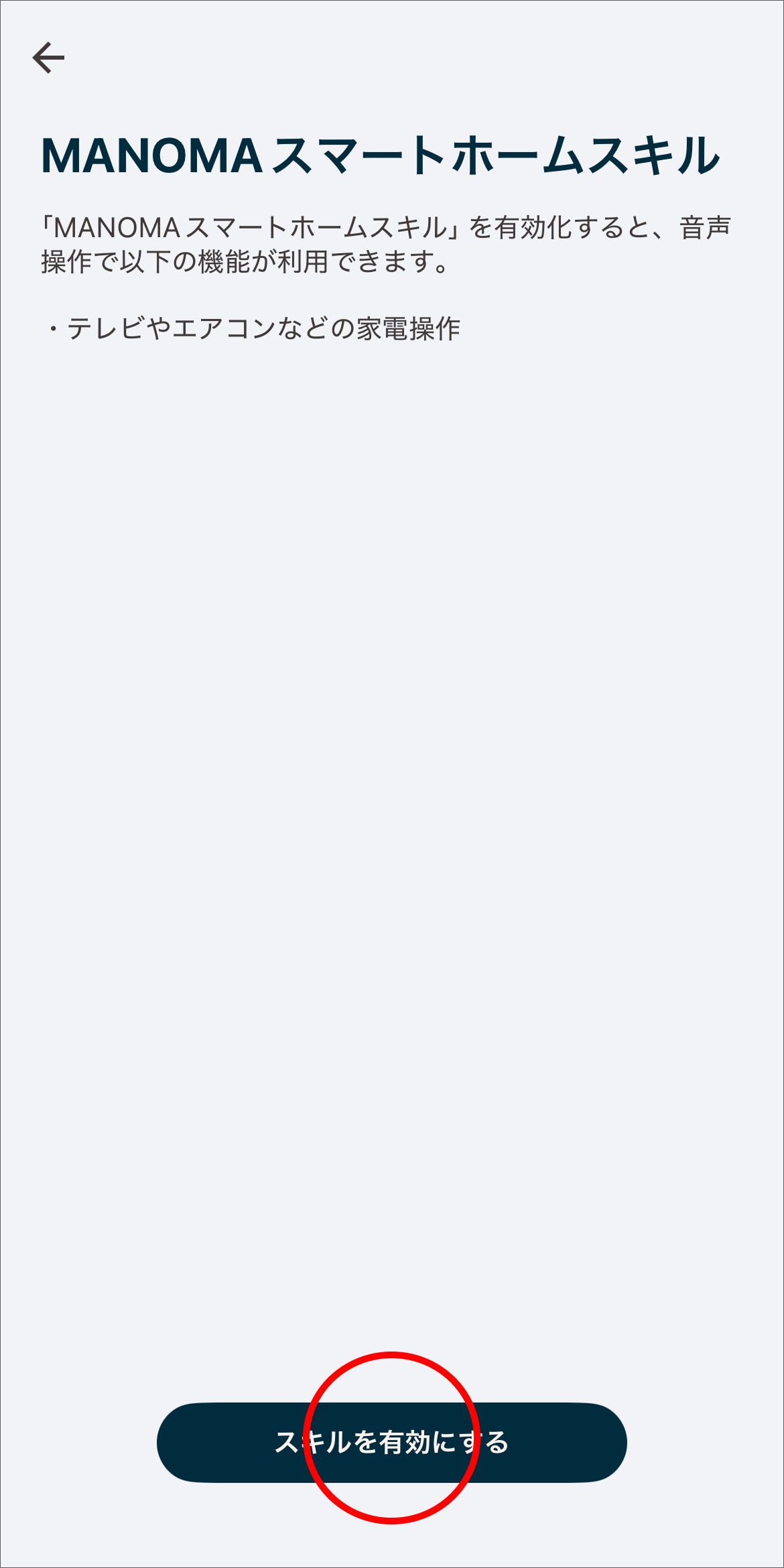Go back using the top arrow
The height and width of the screenshot is (1568, 784).
[x=48, y=58]
